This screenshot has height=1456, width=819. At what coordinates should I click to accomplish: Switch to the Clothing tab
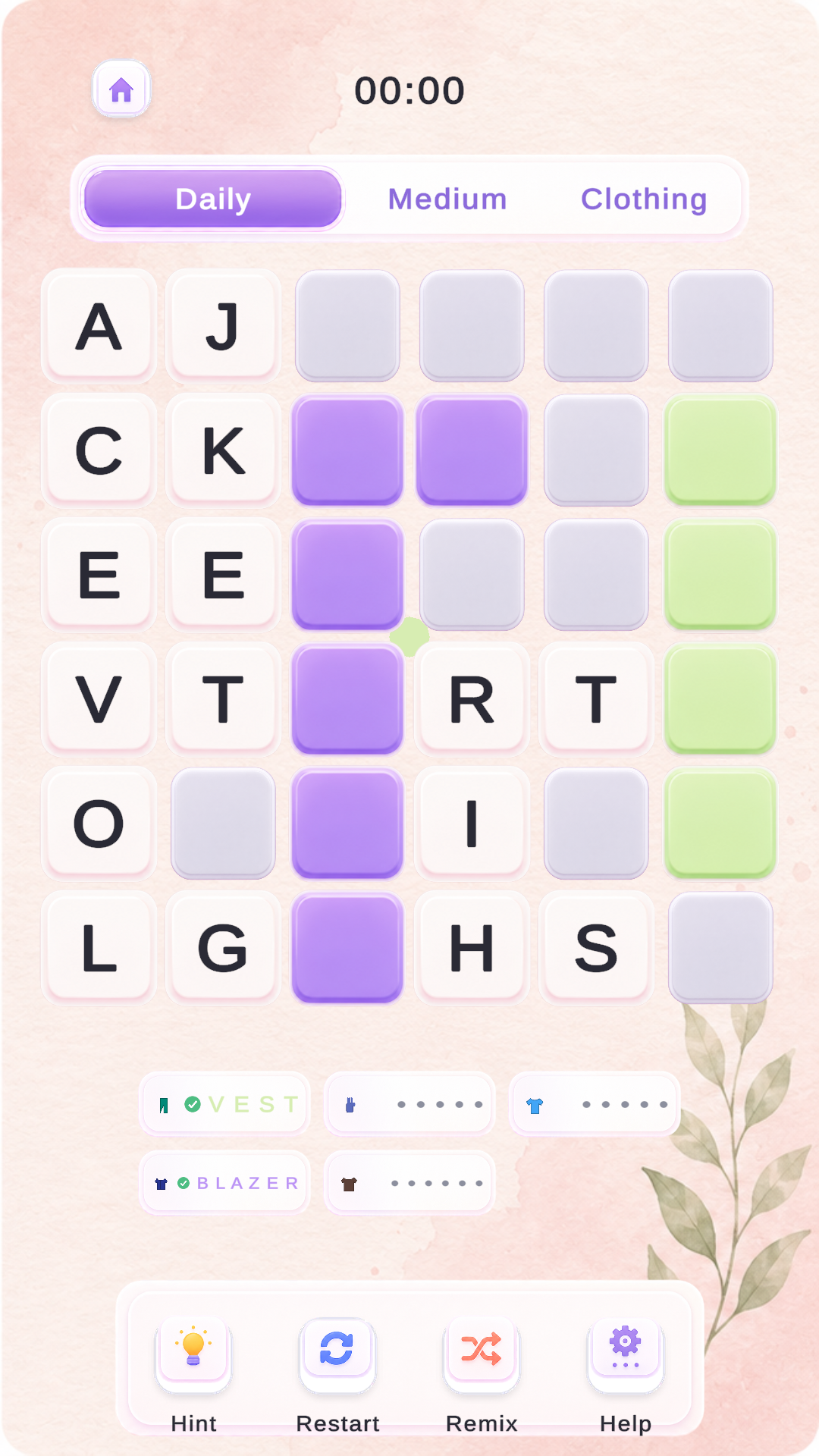click(644, 199)
